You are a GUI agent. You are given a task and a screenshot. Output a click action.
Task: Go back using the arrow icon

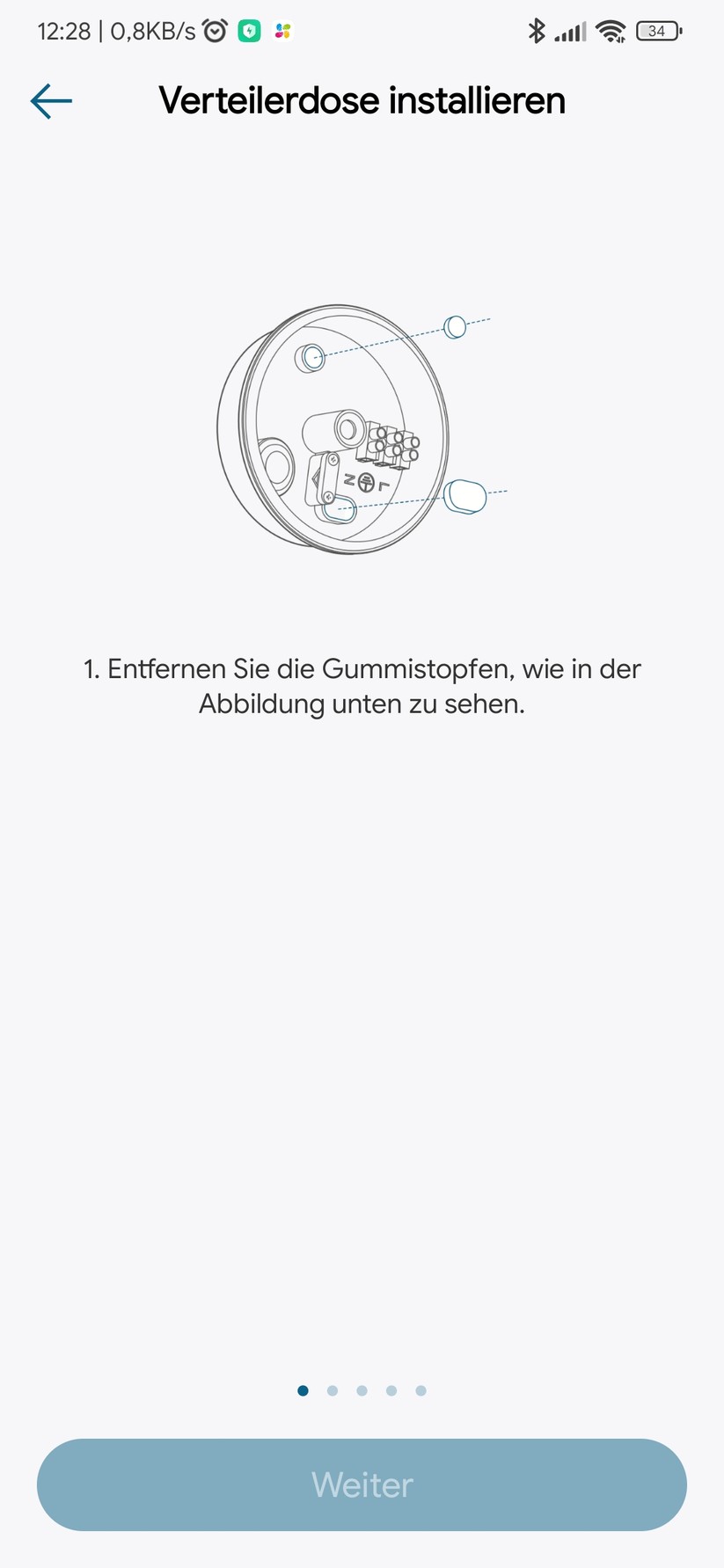pos(51,101)
